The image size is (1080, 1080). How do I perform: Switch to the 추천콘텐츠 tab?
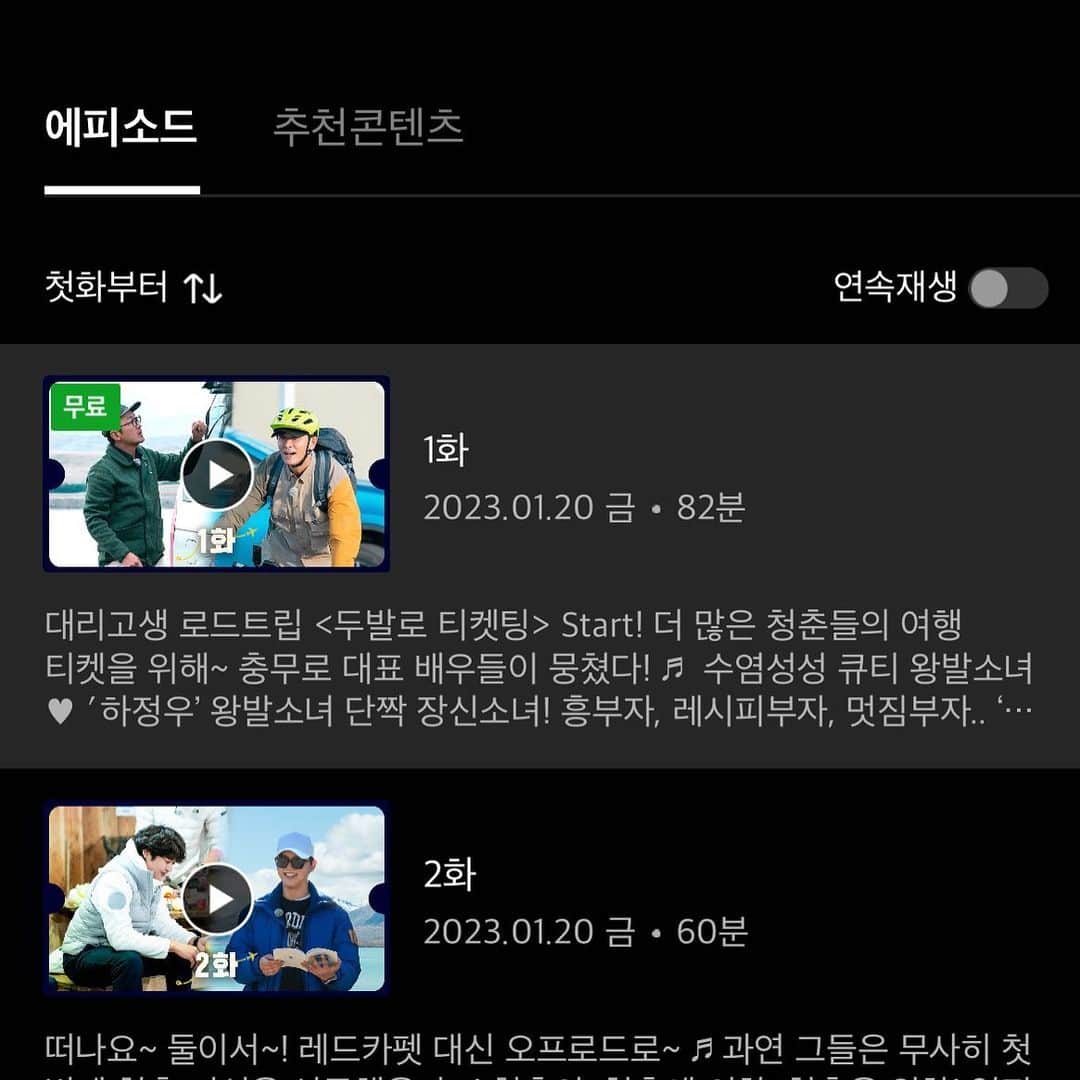pos(367,128)
